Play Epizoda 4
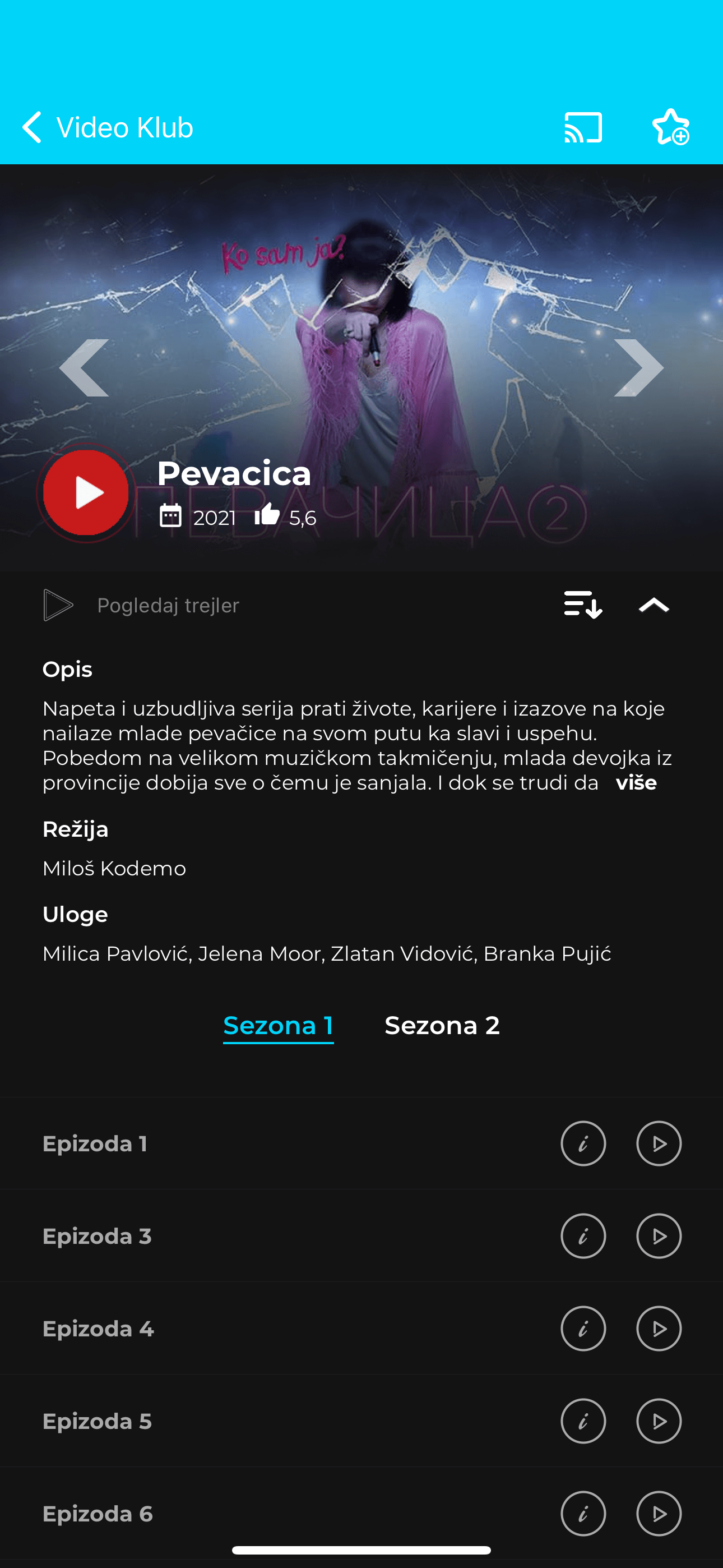This screenshot has height=1568, width=723. click(659, 1329)
